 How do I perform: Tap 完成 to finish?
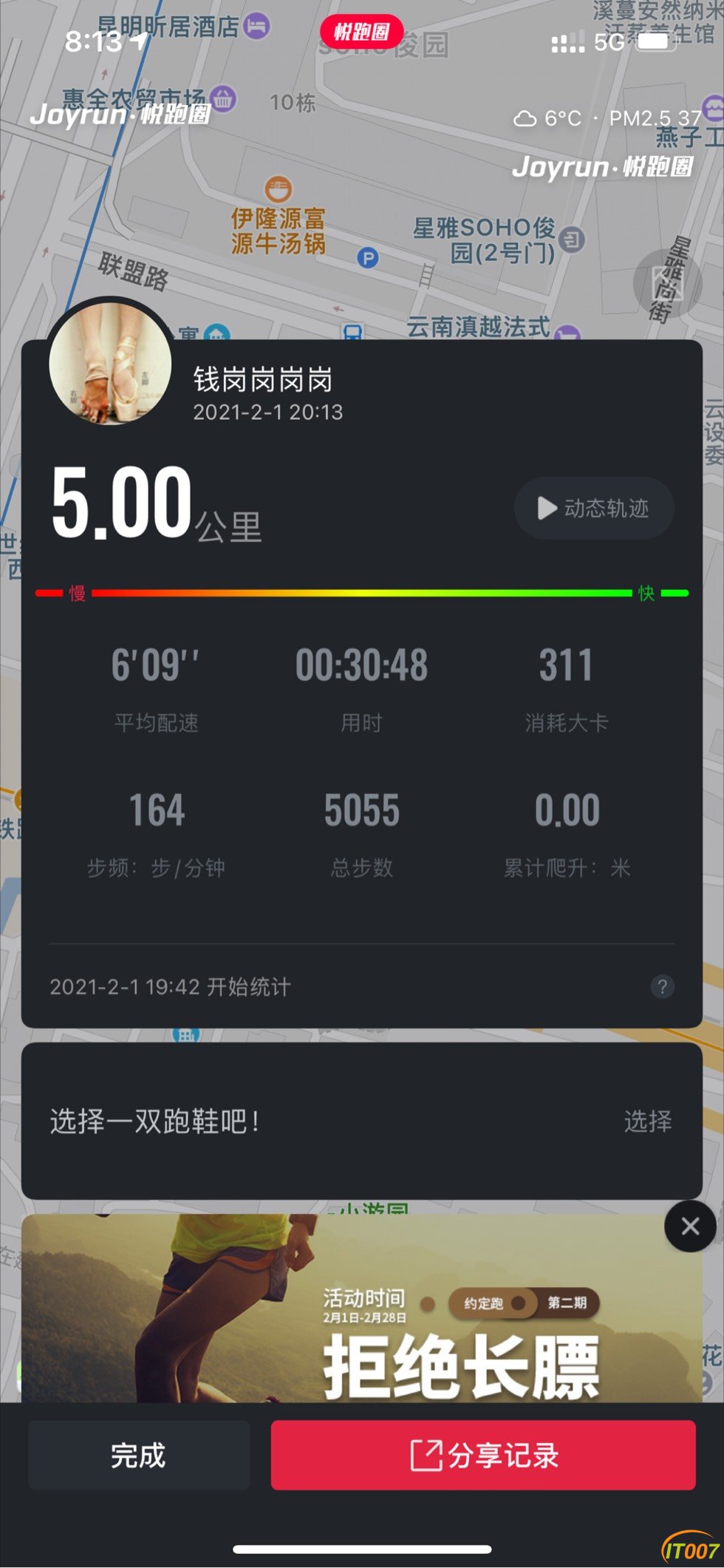point(139,1455)
